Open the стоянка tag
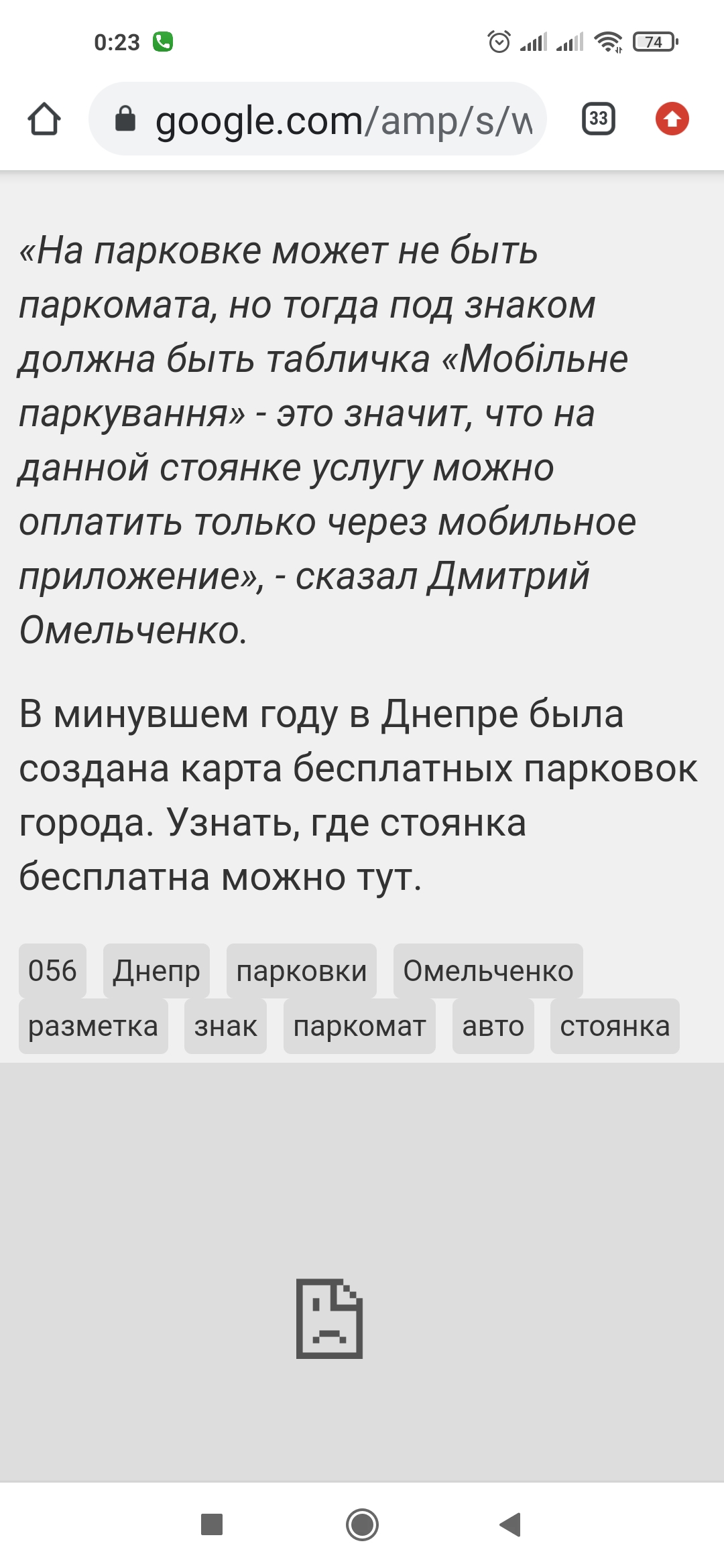The image size is (724, 1568). click(615, 1026)
